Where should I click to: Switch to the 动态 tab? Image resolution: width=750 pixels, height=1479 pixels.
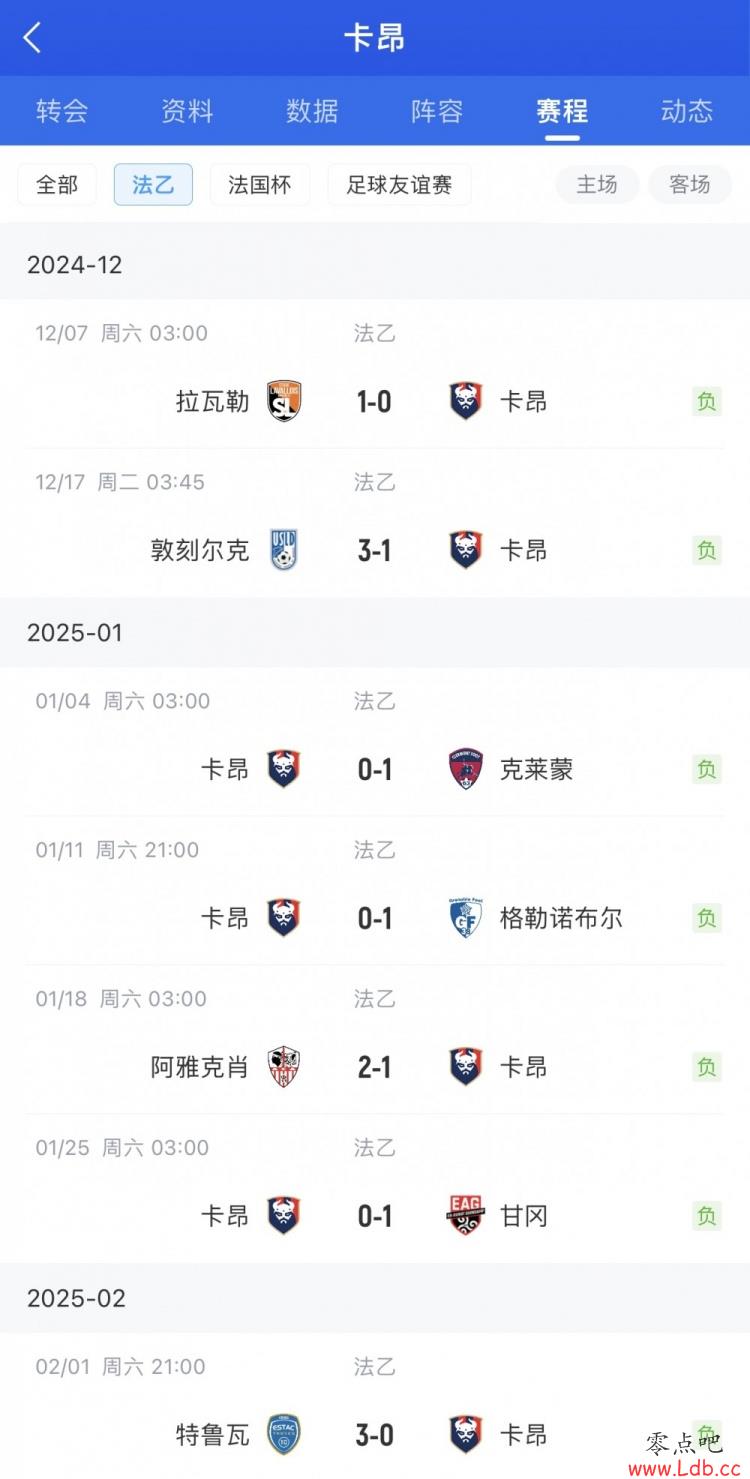click(x=687, y=110)
